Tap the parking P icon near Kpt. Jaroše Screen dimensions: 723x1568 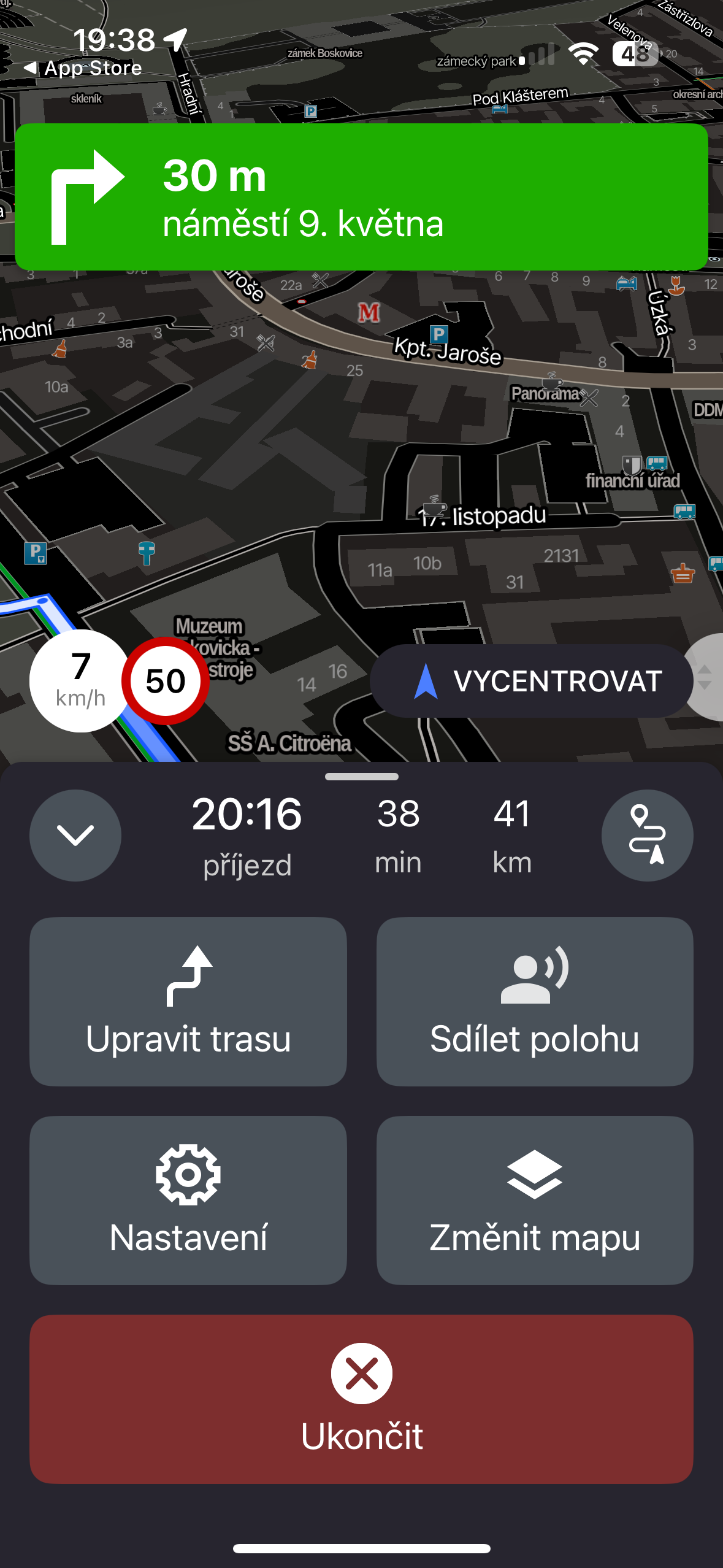439,336
